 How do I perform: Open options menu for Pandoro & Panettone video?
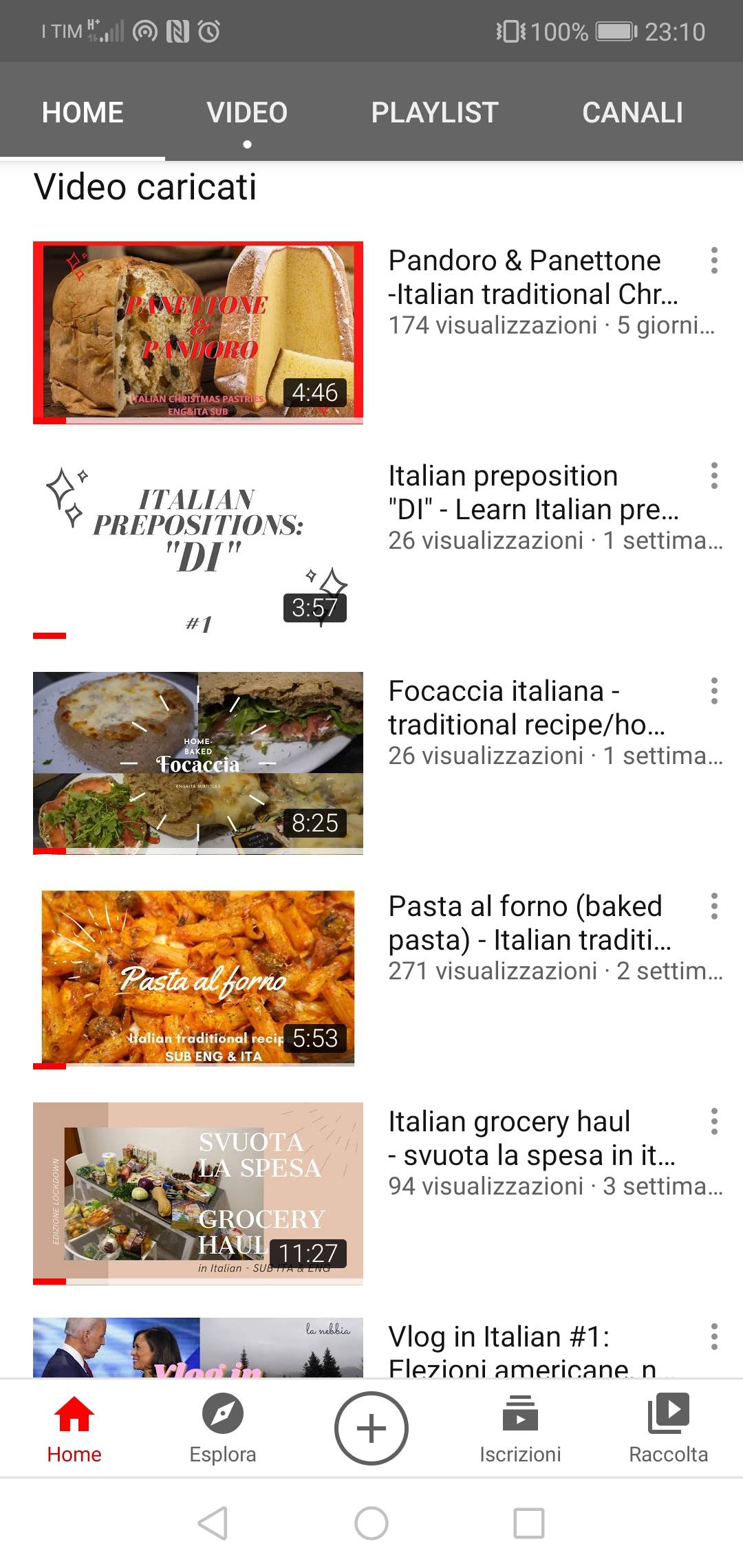click(x=715, y=261)
